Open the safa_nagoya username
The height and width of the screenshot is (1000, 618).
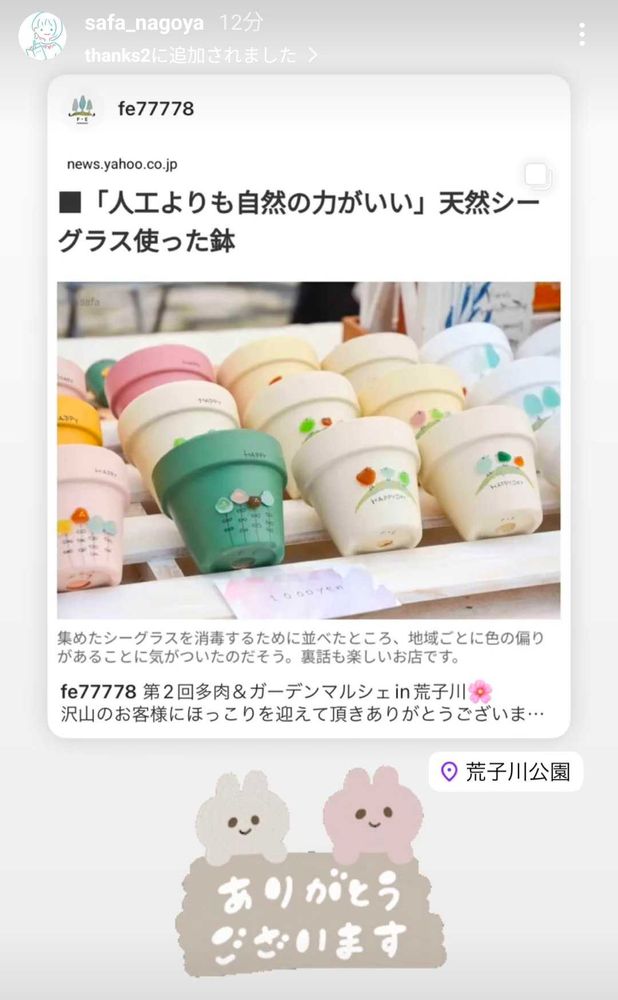point(144,24)
